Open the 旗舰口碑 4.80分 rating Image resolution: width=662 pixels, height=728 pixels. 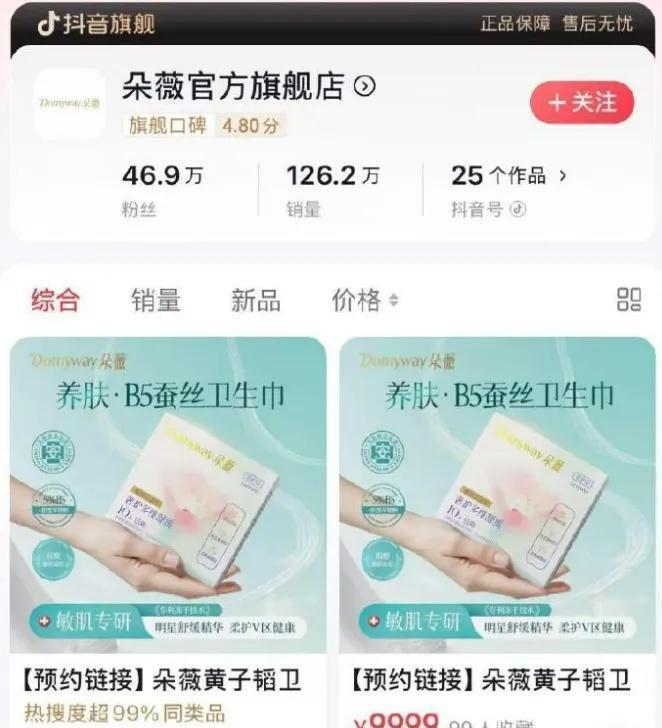pyautogui.click(x=205, y=126)
